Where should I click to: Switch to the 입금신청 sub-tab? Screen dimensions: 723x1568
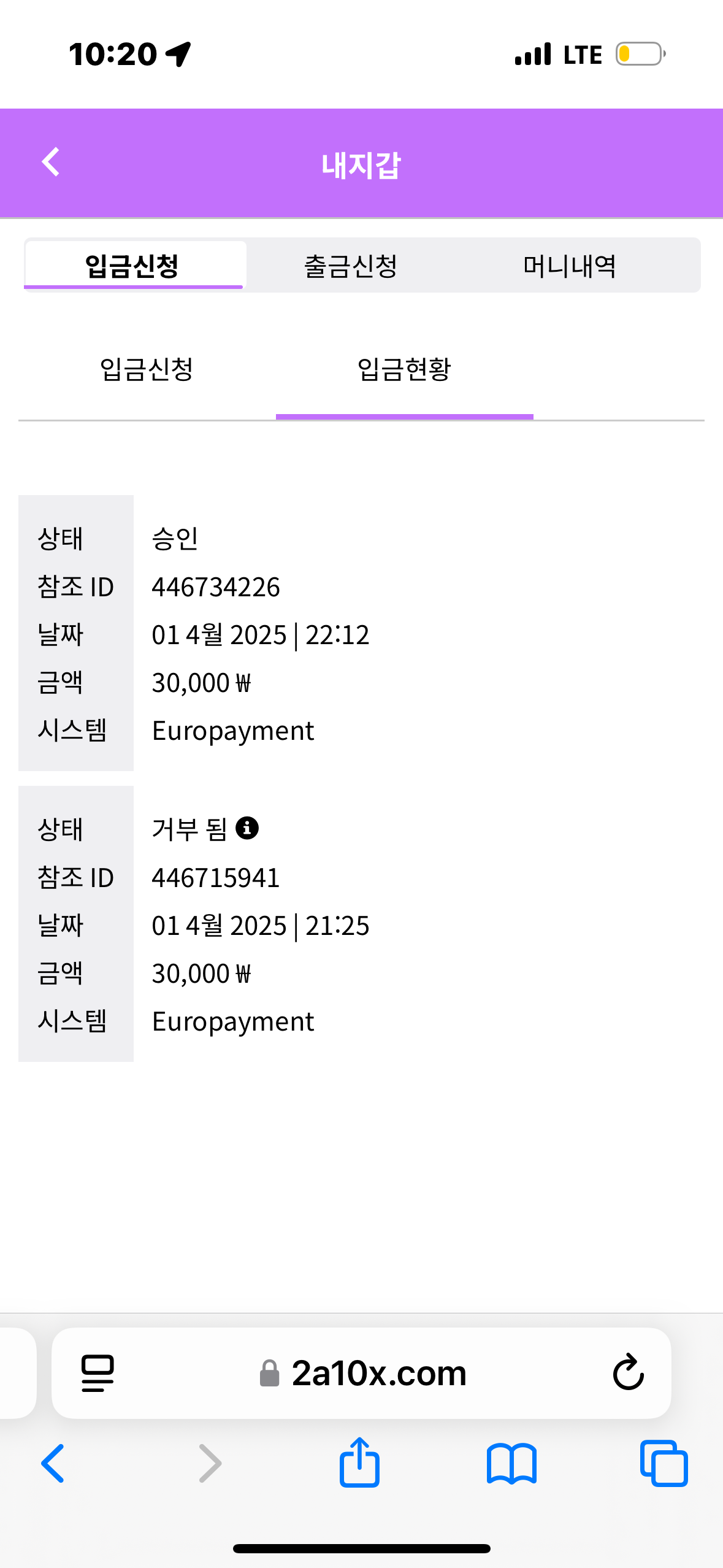click(147, 369)
